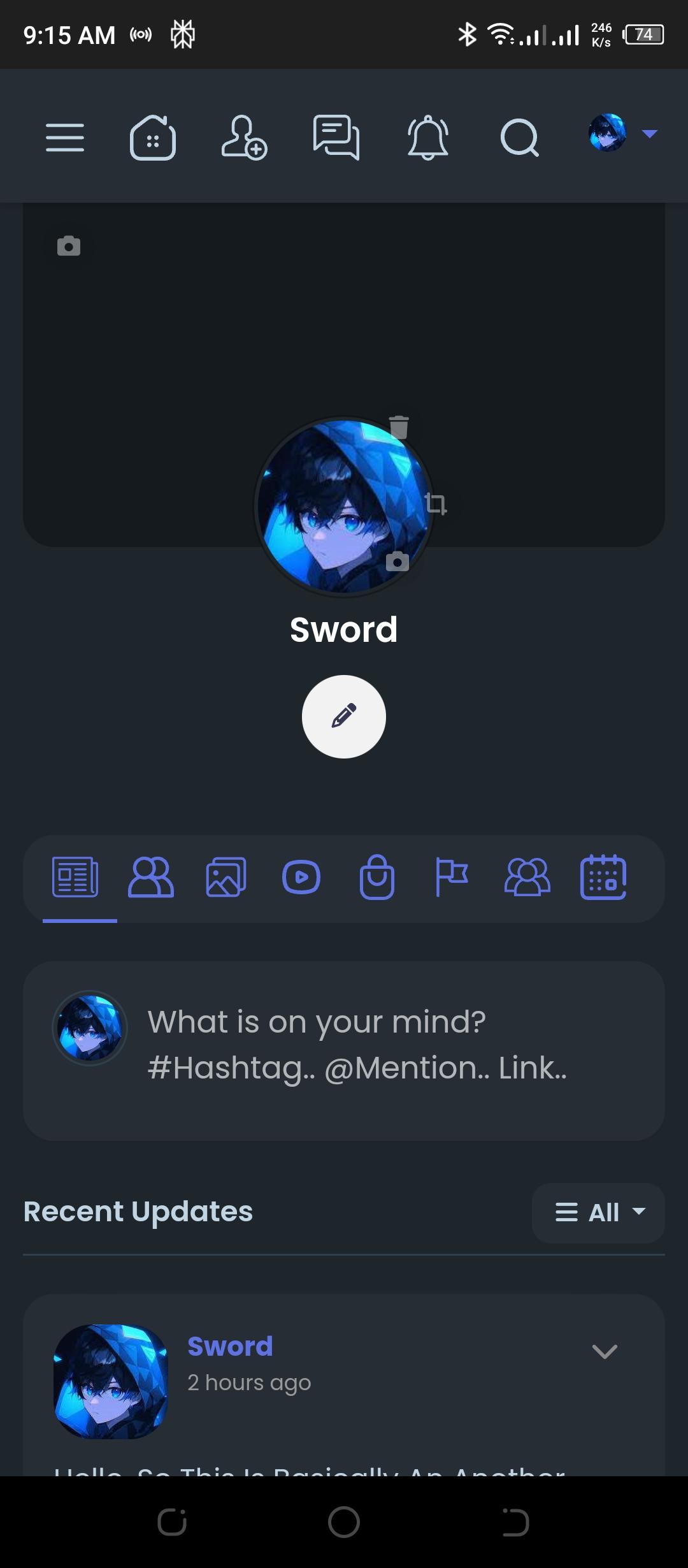
Task: Open the All filter dropdown
Action: [599, 1212]
